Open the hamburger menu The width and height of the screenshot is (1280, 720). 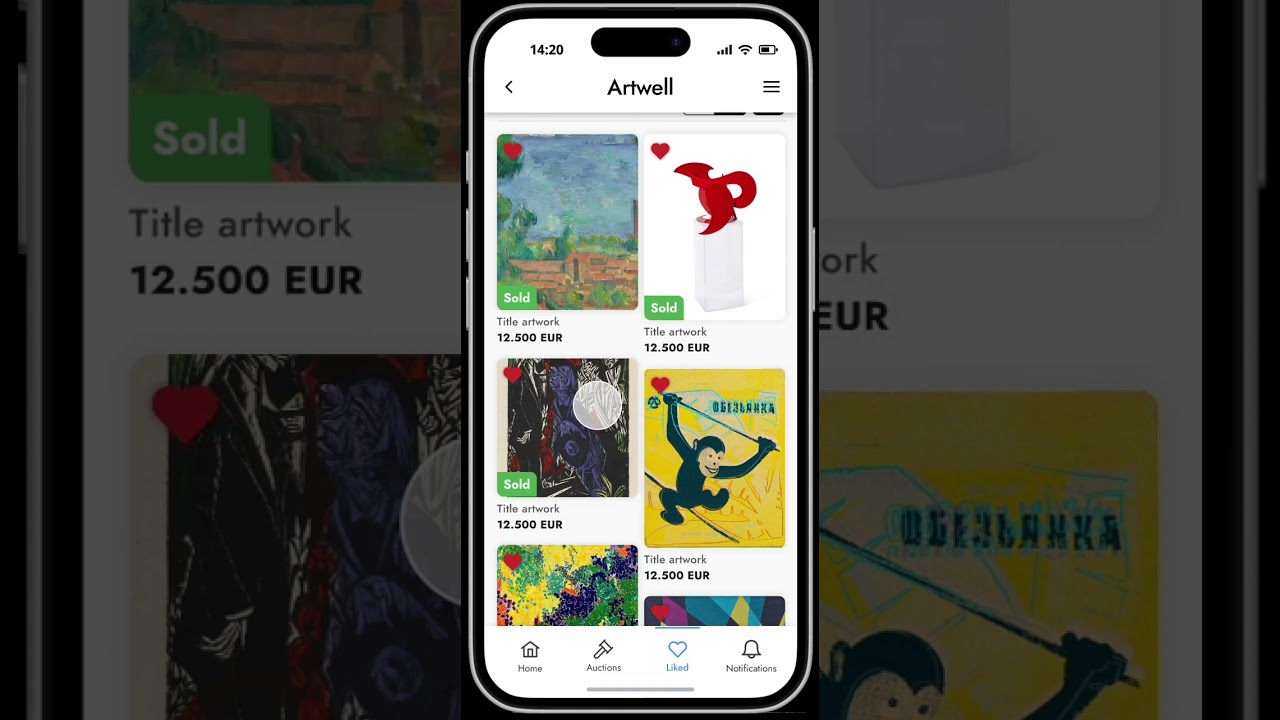pos(771,87)
